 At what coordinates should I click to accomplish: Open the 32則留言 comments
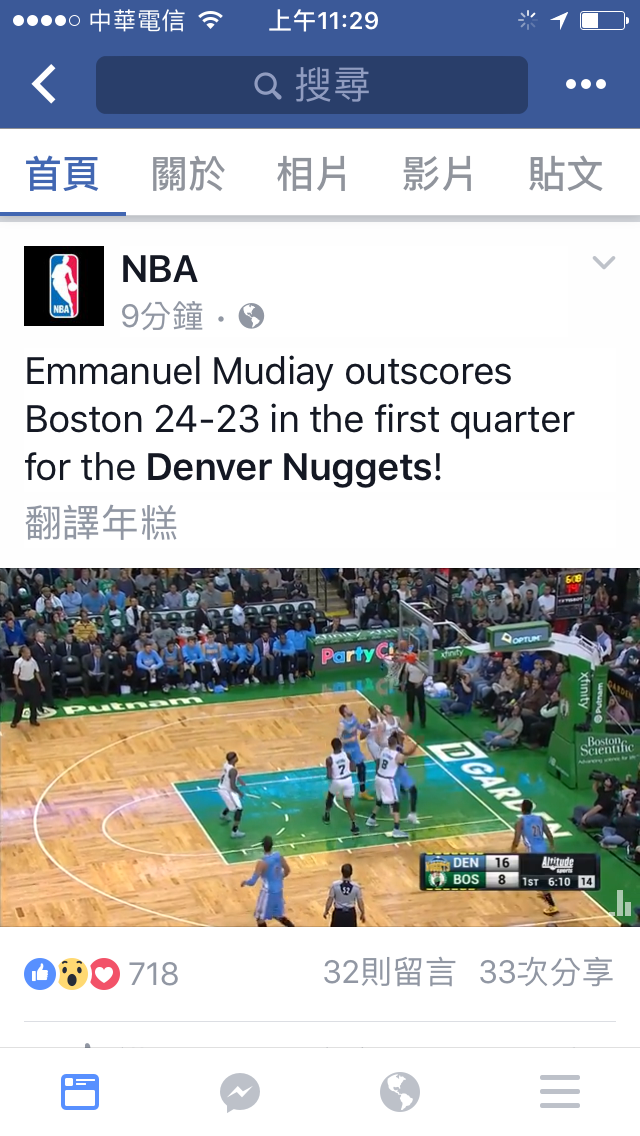389,972
